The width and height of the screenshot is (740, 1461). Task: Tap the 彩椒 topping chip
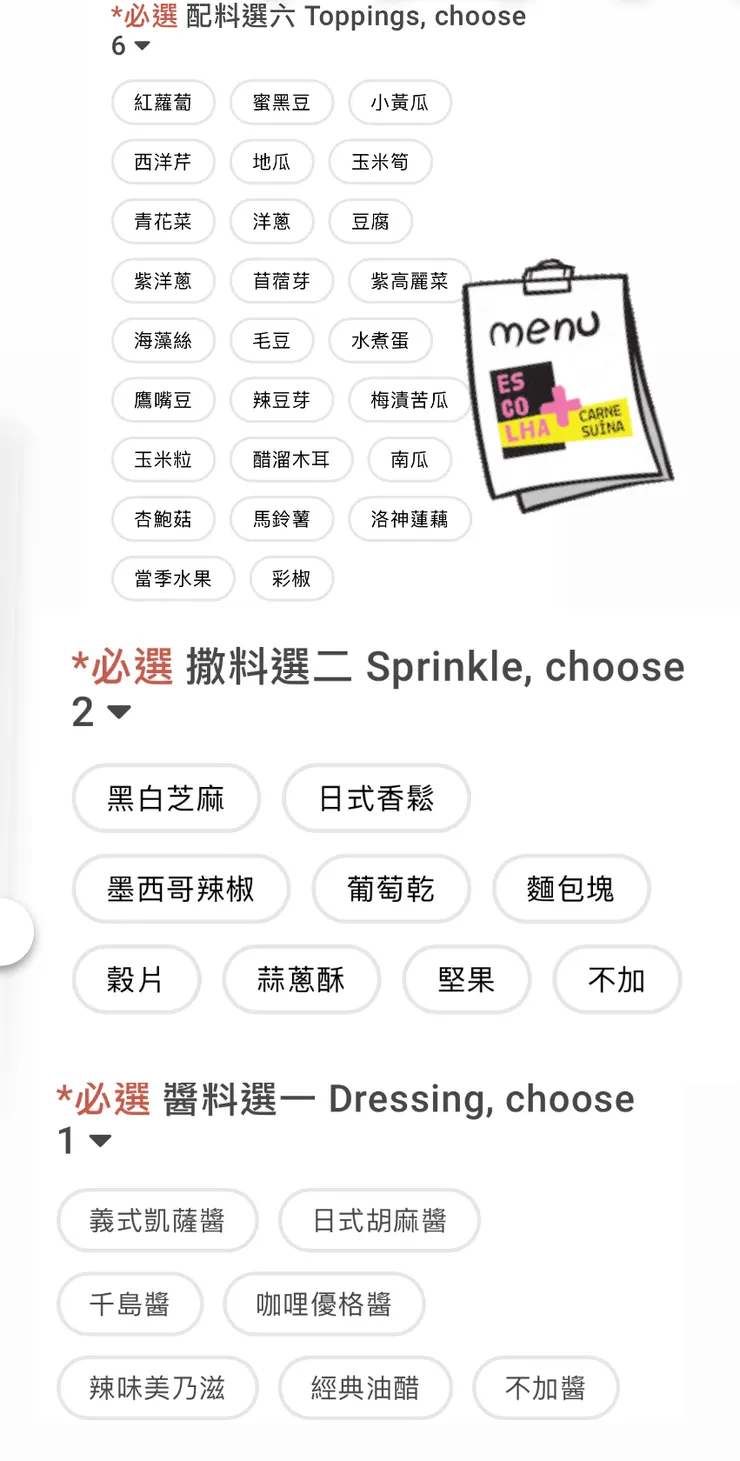tap(291, 579)
